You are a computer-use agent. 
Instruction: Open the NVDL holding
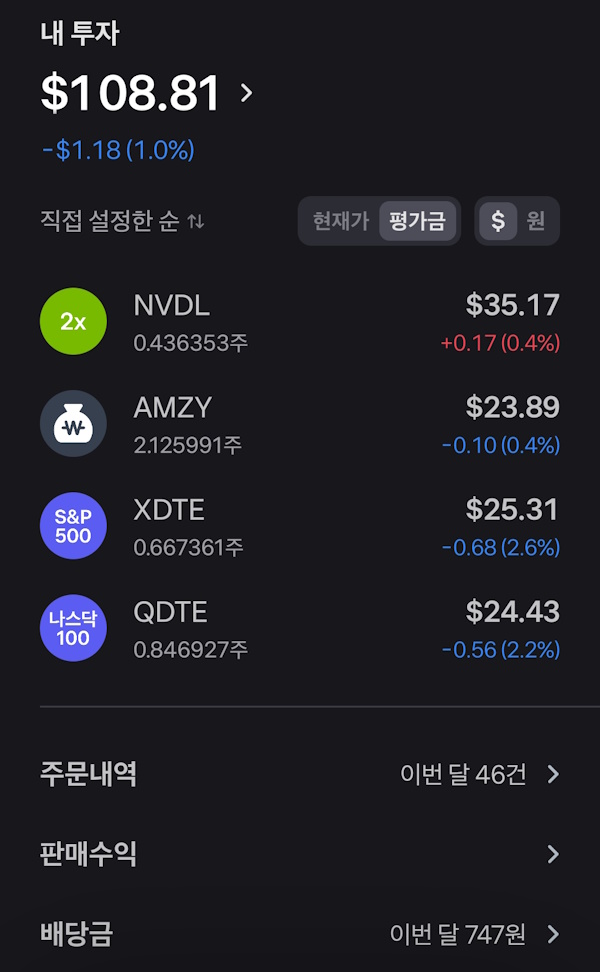(x=300, y=322)
